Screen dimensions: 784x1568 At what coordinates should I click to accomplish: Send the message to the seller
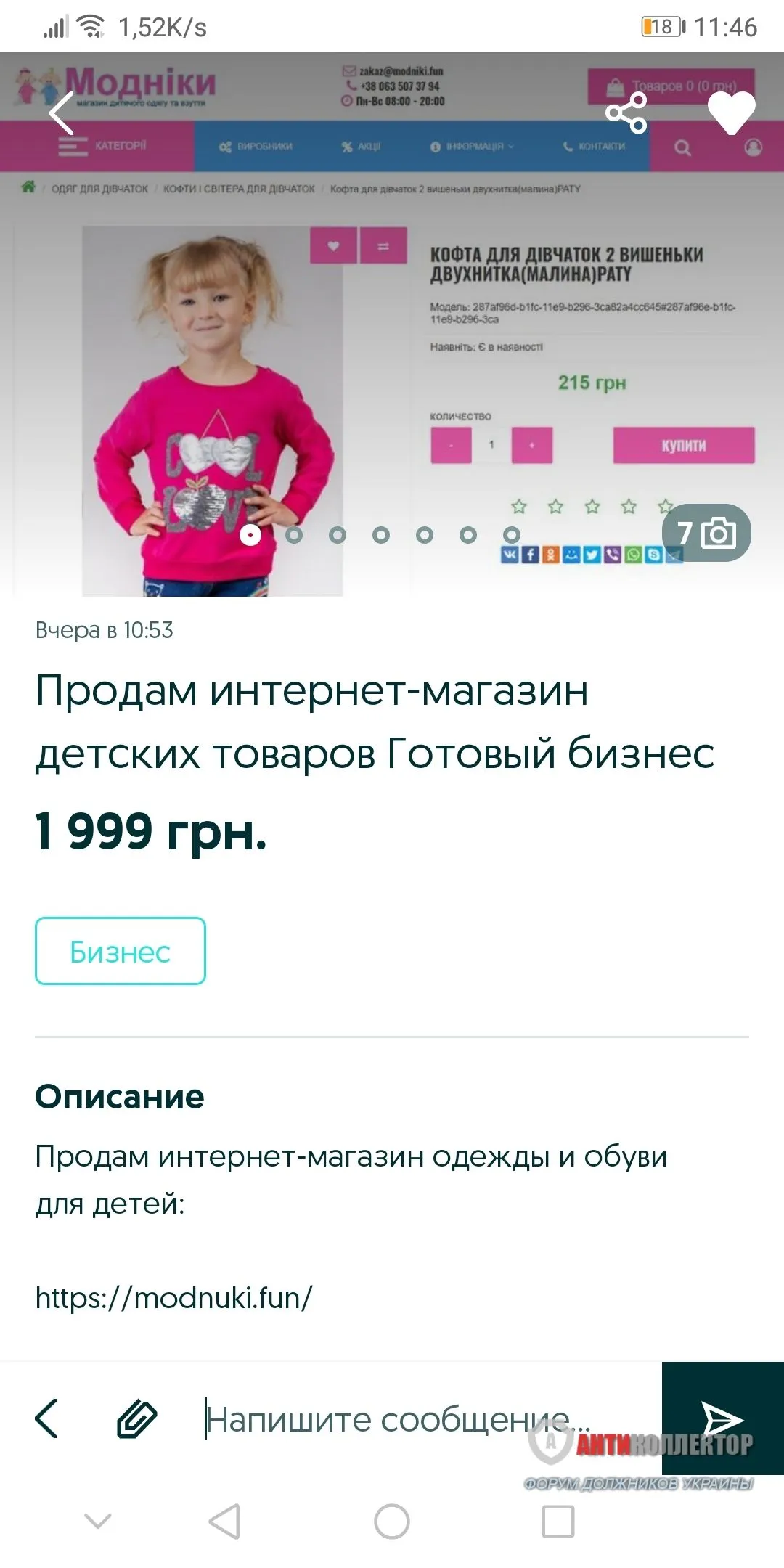coord(722,1418)
